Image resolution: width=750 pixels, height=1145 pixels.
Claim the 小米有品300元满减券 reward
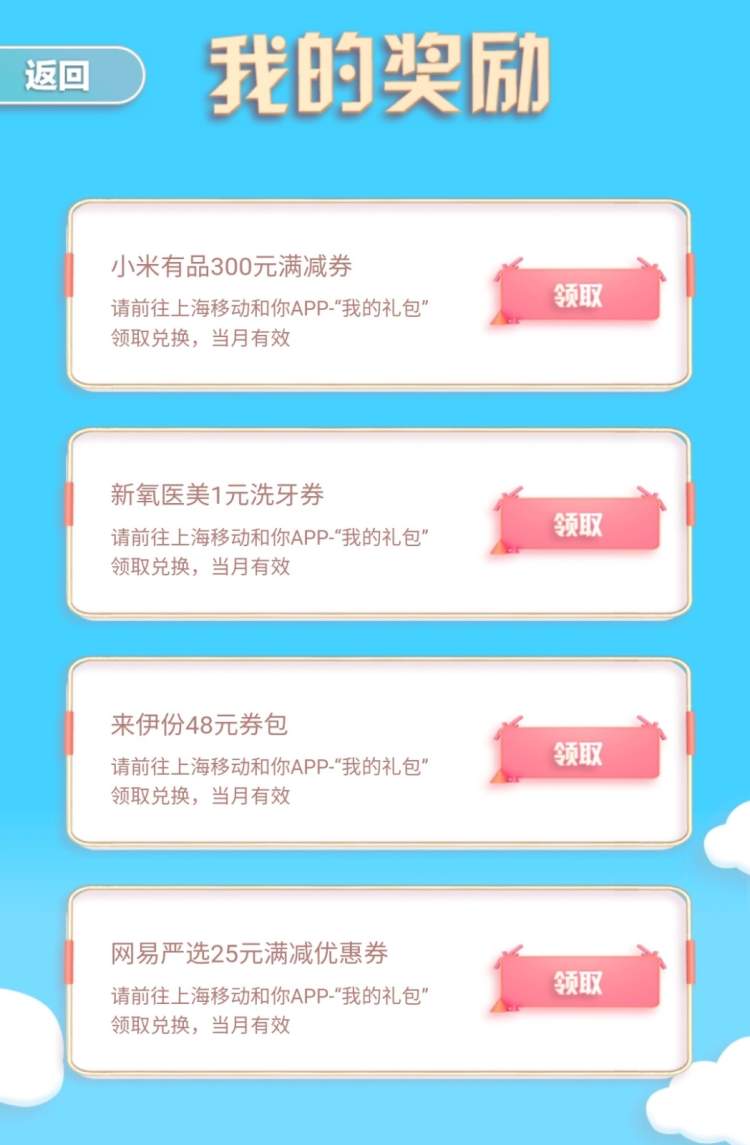tap(579, 296)
